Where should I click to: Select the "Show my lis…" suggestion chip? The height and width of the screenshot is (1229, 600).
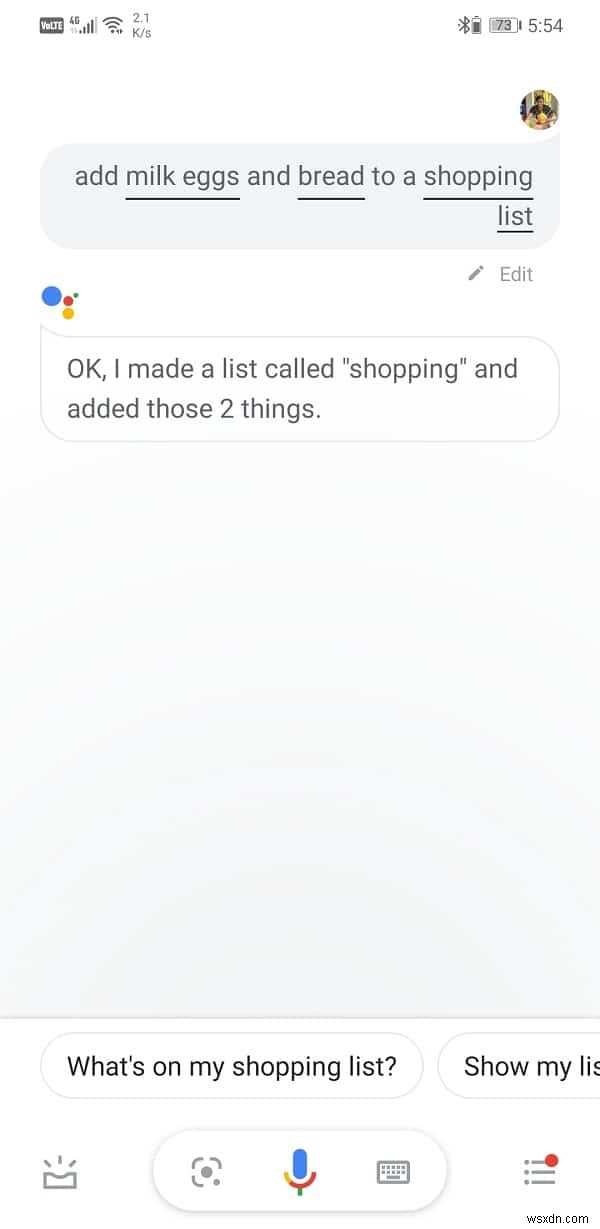coord(520,1066)
